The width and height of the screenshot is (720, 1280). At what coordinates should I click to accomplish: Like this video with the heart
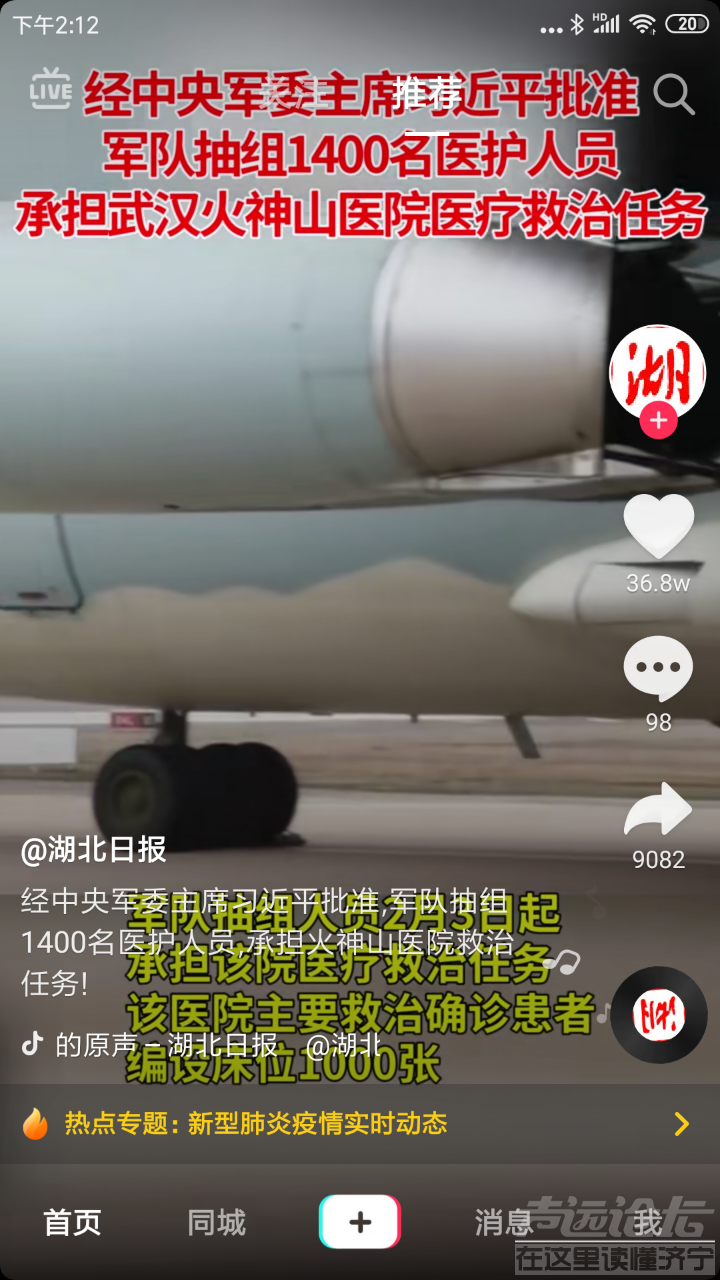point(658,526)
